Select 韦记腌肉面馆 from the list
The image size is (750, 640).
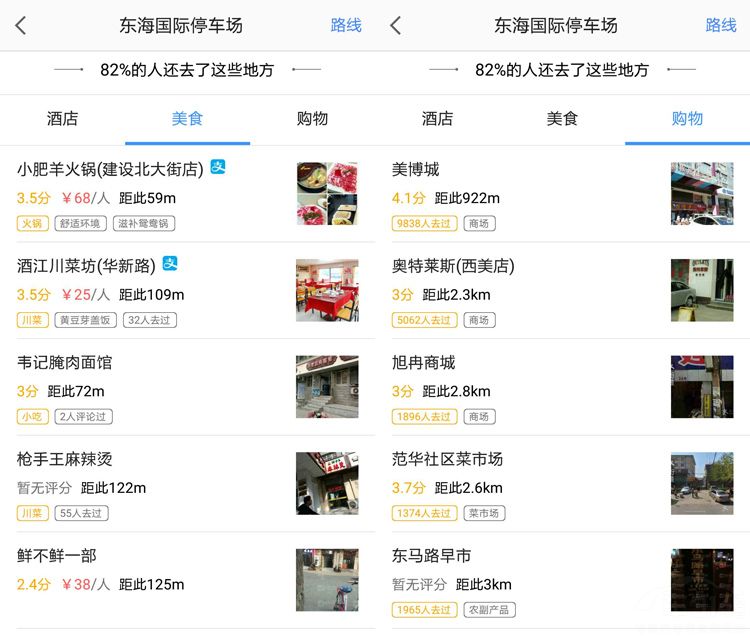click(65, 363)
